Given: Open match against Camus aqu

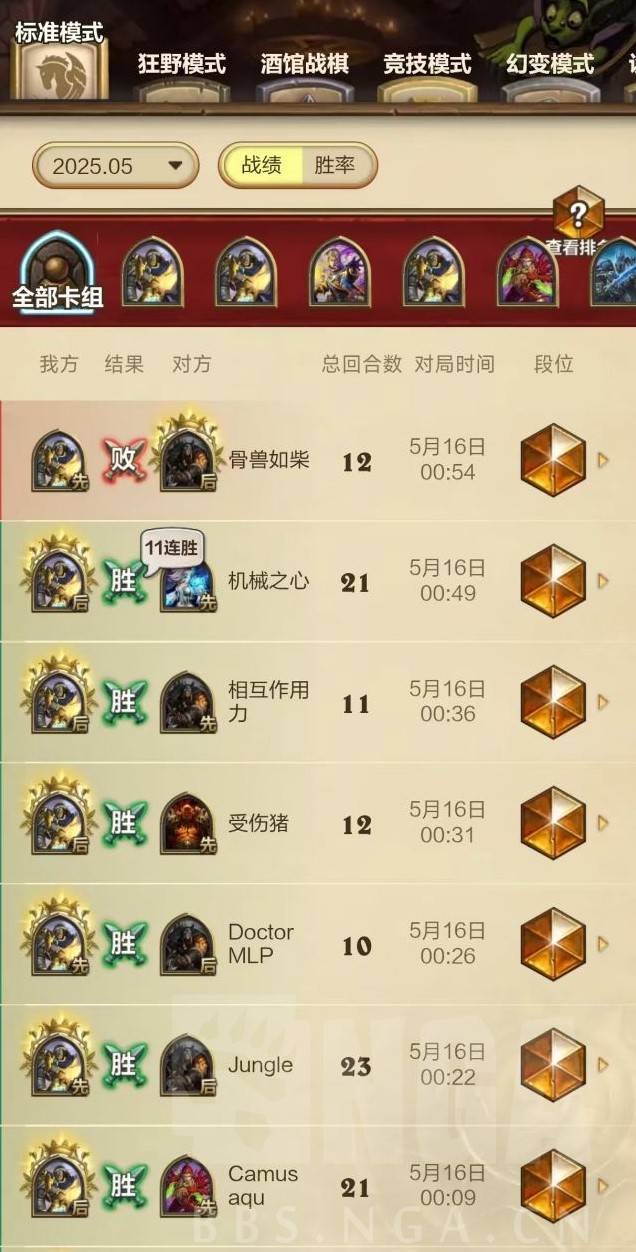Looking at the screenshot, I should (318, 1186).
